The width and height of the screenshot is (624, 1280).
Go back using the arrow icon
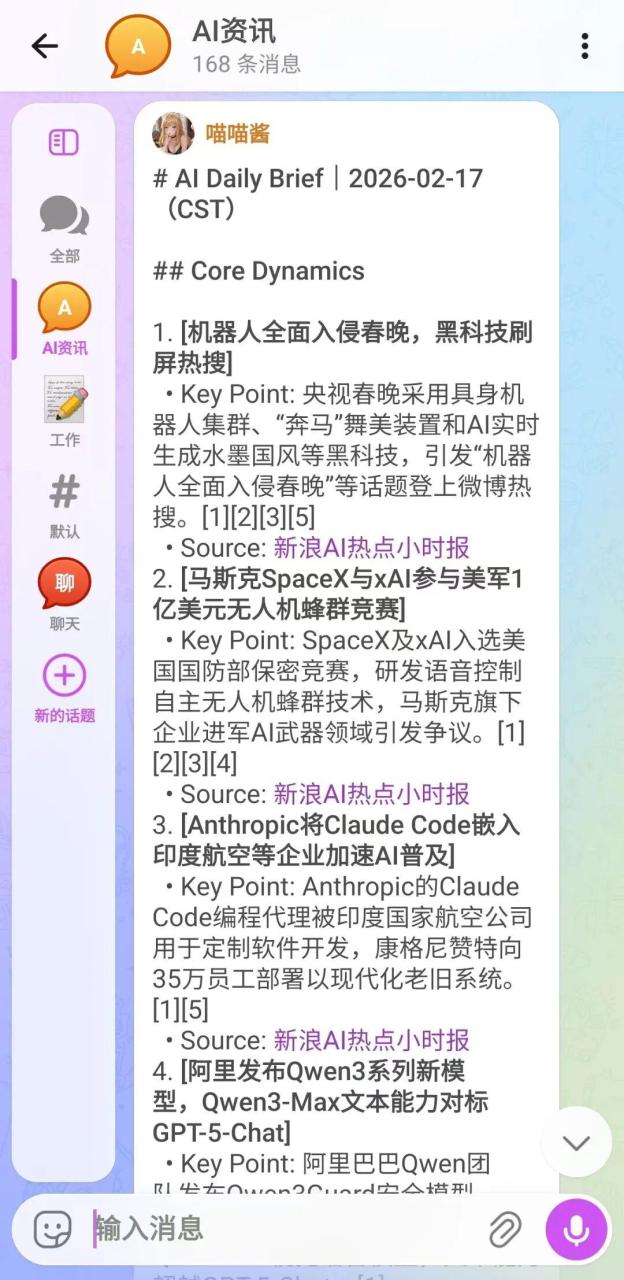(45, 46)
